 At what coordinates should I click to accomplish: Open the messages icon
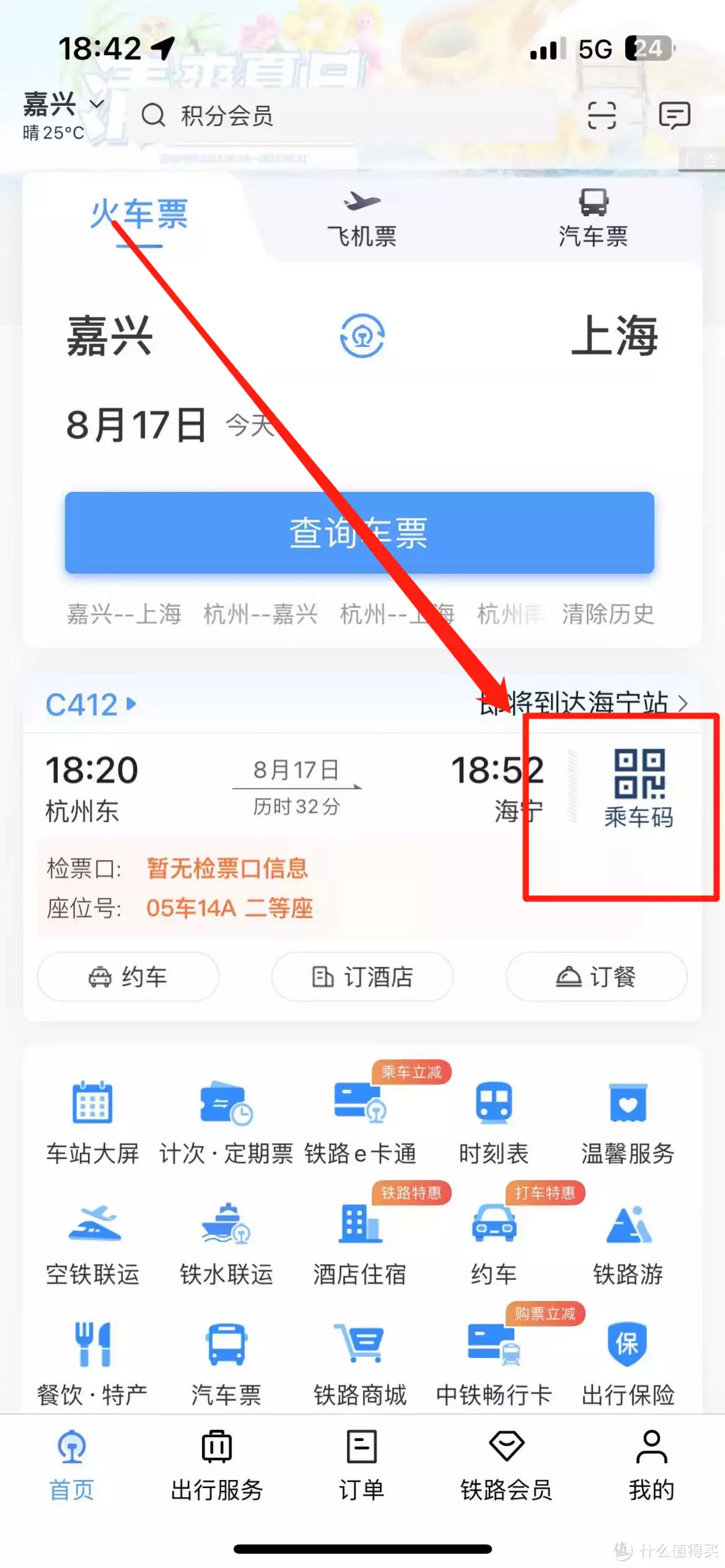click(x=674, y=115)
